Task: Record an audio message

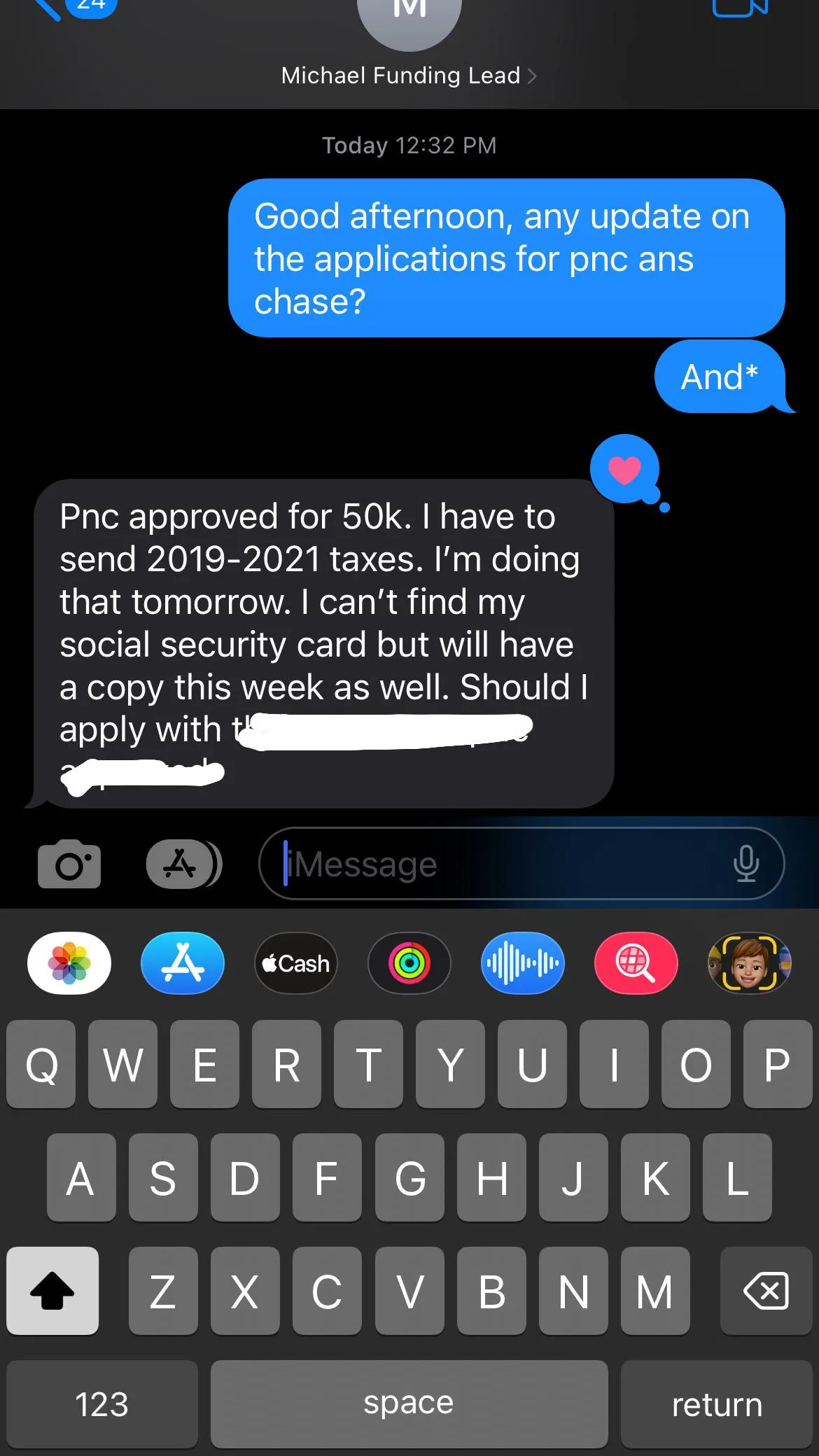Action: (523, 963)
